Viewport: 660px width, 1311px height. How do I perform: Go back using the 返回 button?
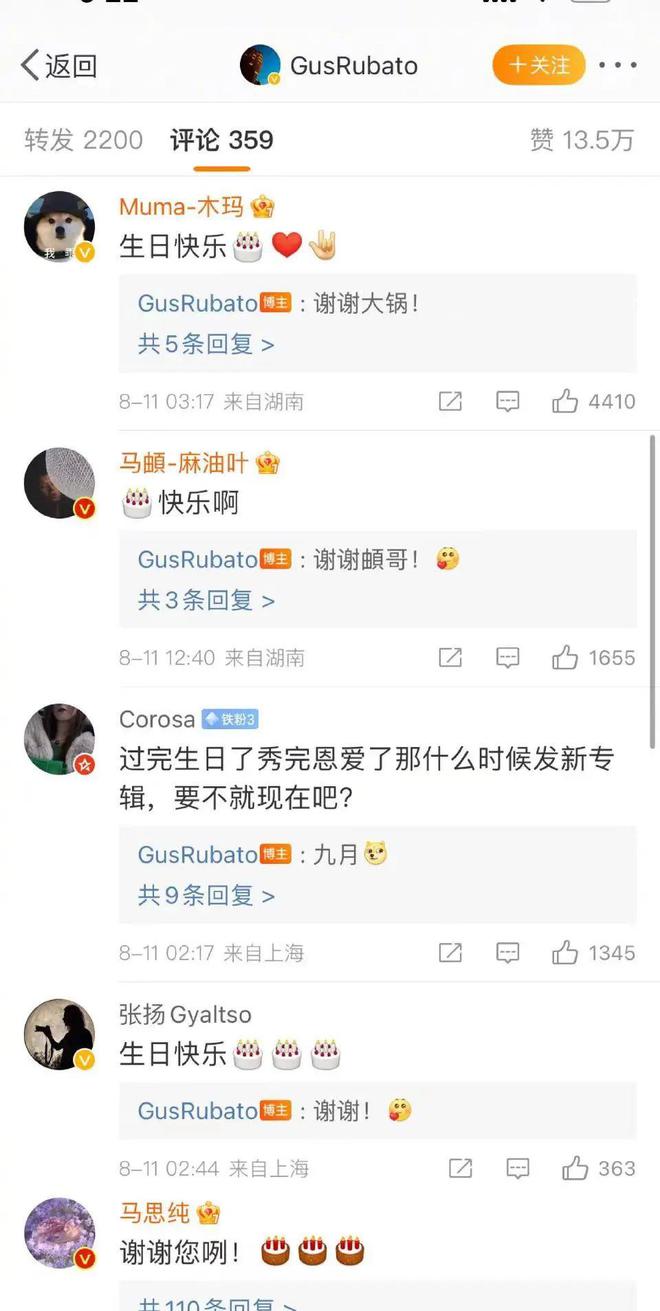tap(60, 66)
